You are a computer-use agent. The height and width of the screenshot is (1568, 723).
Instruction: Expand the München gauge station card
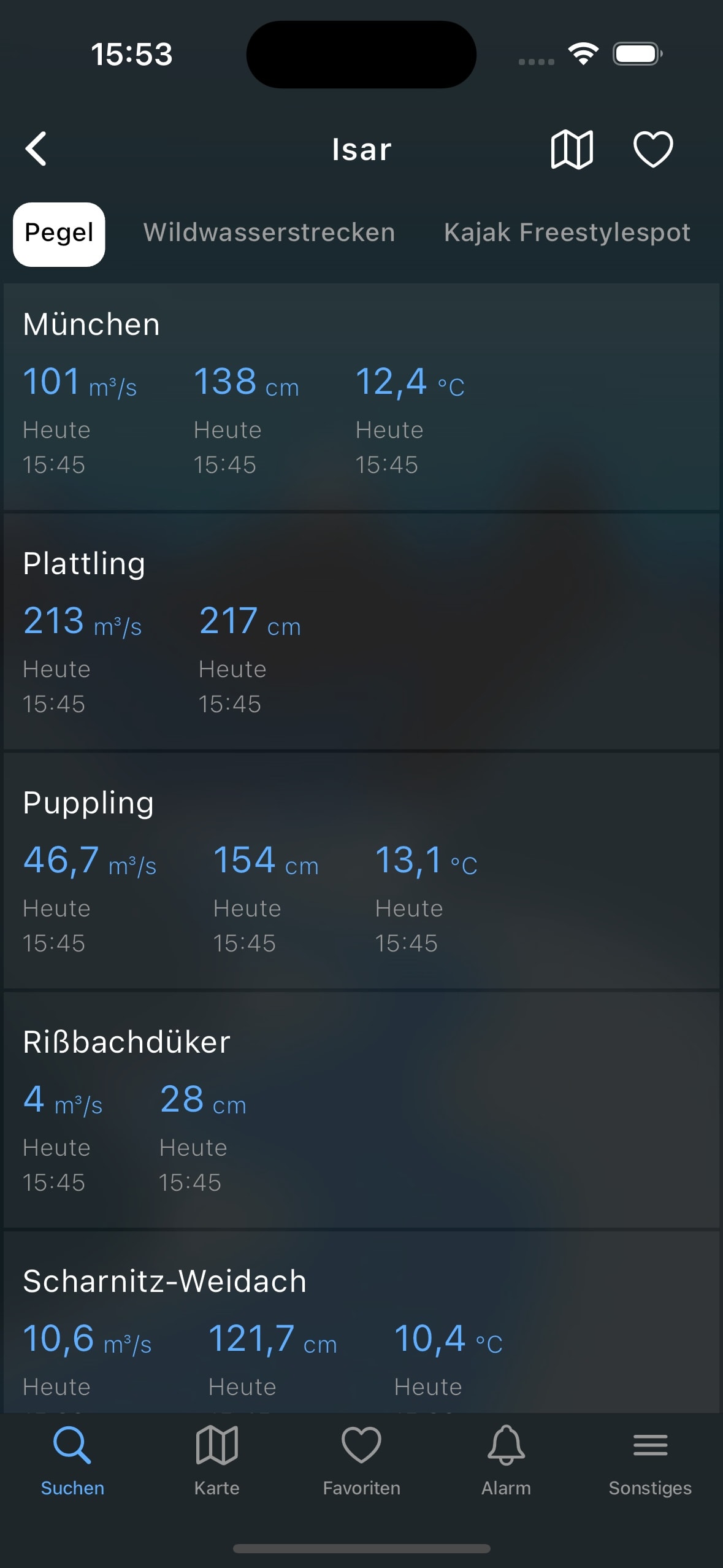coord(361,393)
